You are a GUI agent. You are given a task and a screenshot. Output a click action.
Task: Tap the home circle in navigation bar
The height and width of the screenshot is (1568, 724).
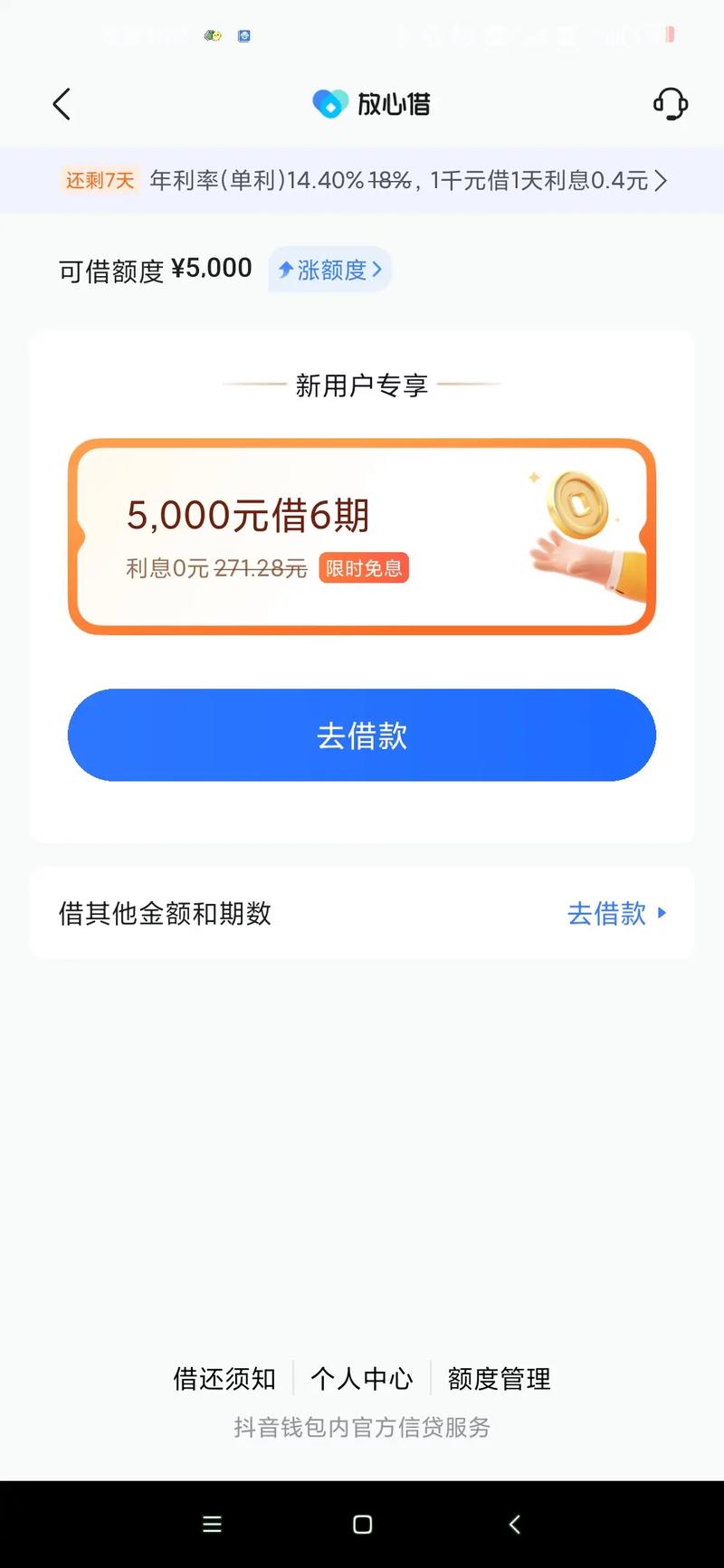(x=361, y=1525)
